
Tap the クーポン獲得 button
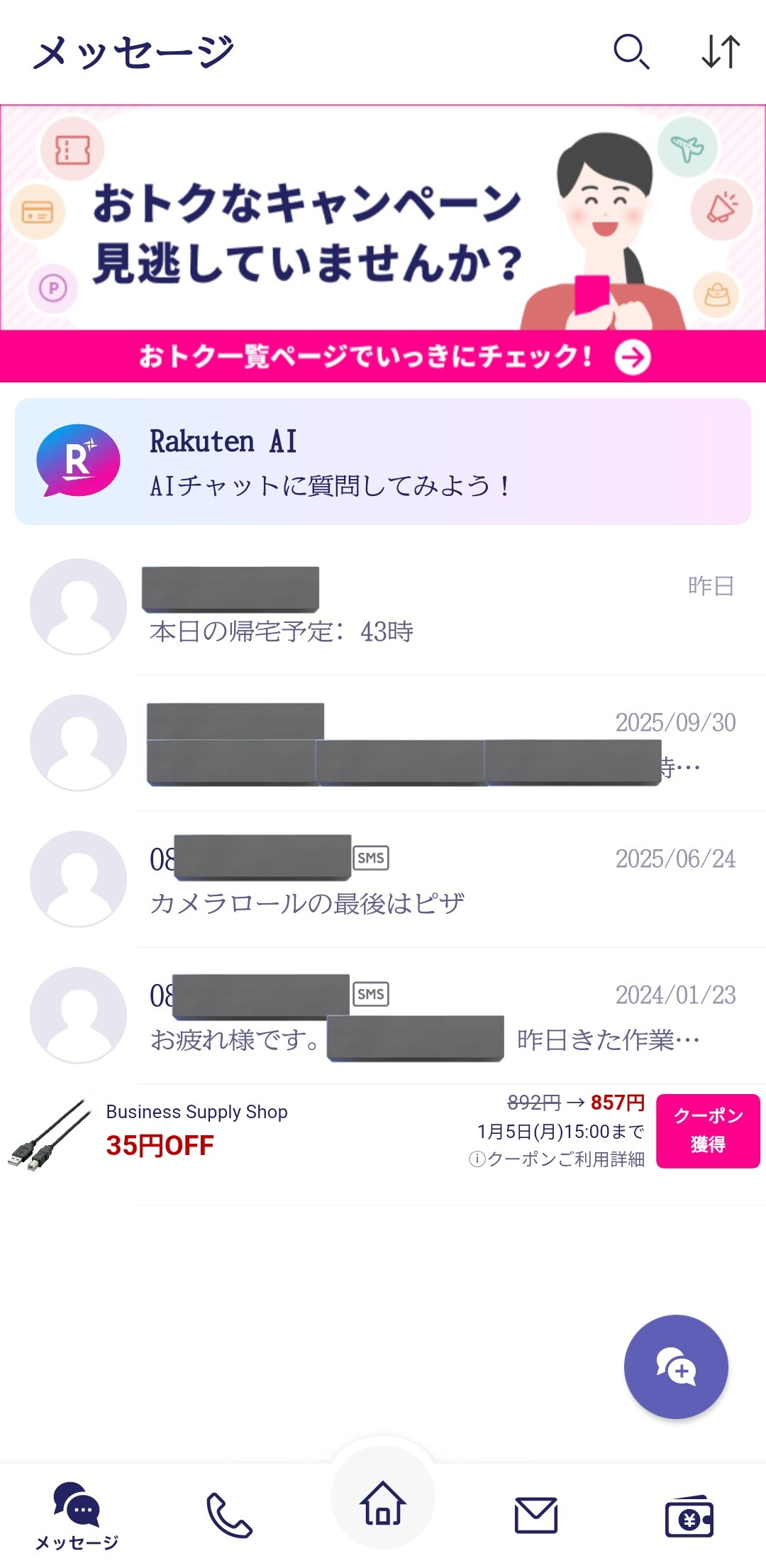pos(707,1130)
